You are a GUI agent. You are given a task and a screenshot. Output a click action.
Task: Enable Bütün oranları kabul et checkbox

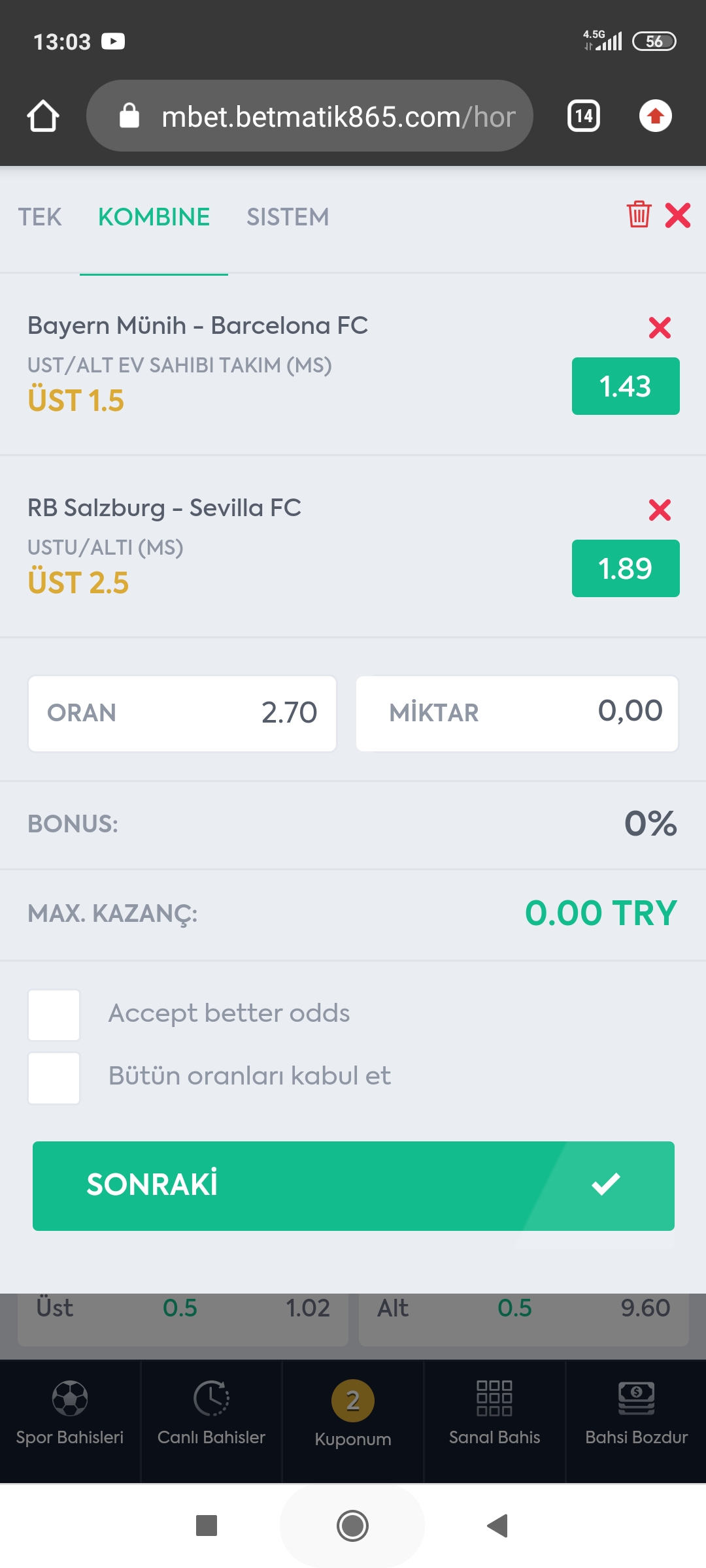point(54,1078)
